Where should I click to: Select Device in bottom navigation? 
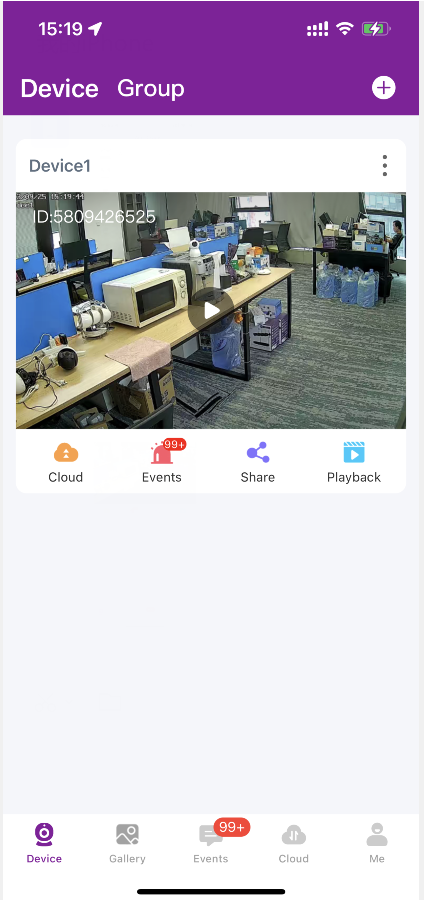tap(44, 843)
